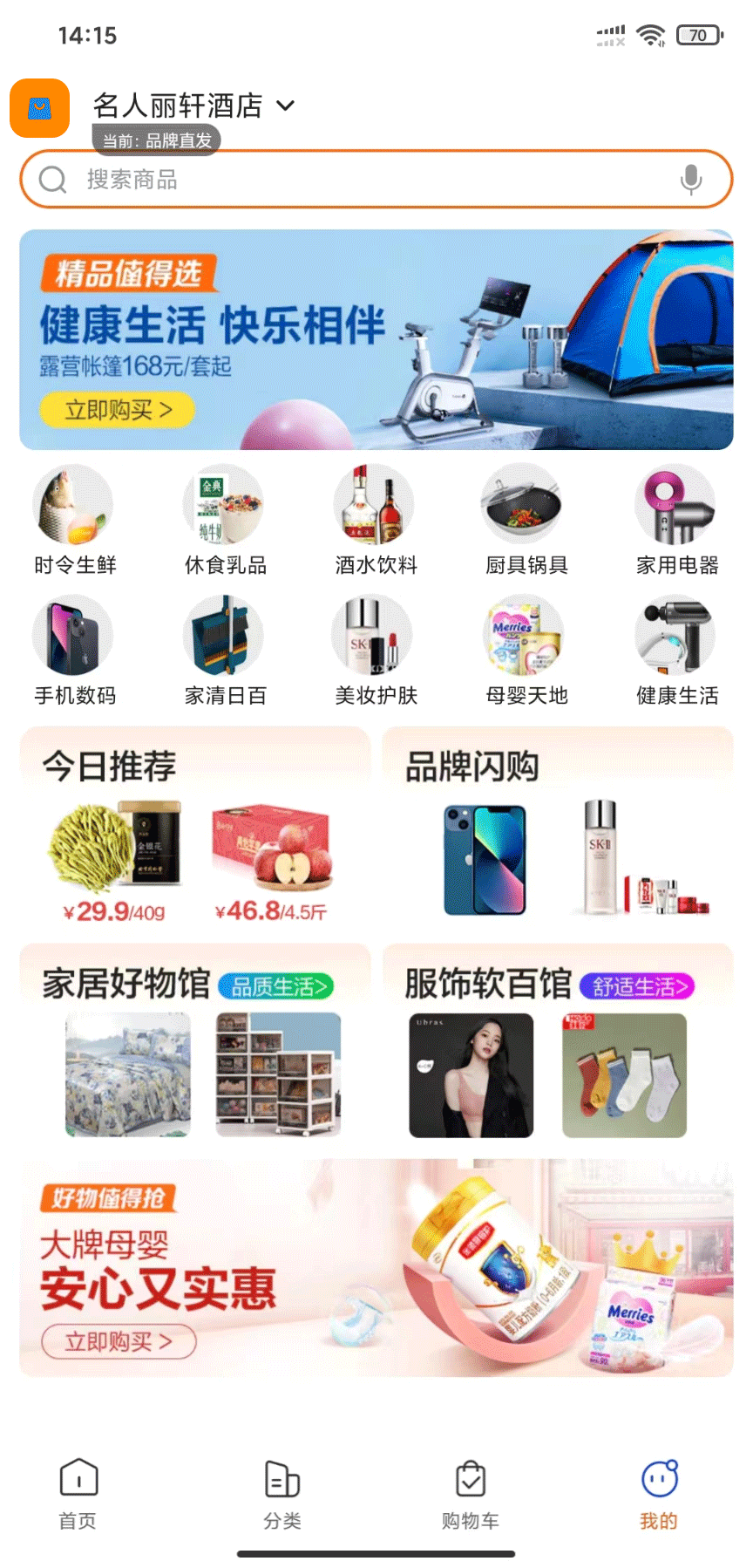This screenshot has width=753, height=1568.
Task: Tap 立即购买 on the 大牌母婴 banner
Action: click(119, 1341)
